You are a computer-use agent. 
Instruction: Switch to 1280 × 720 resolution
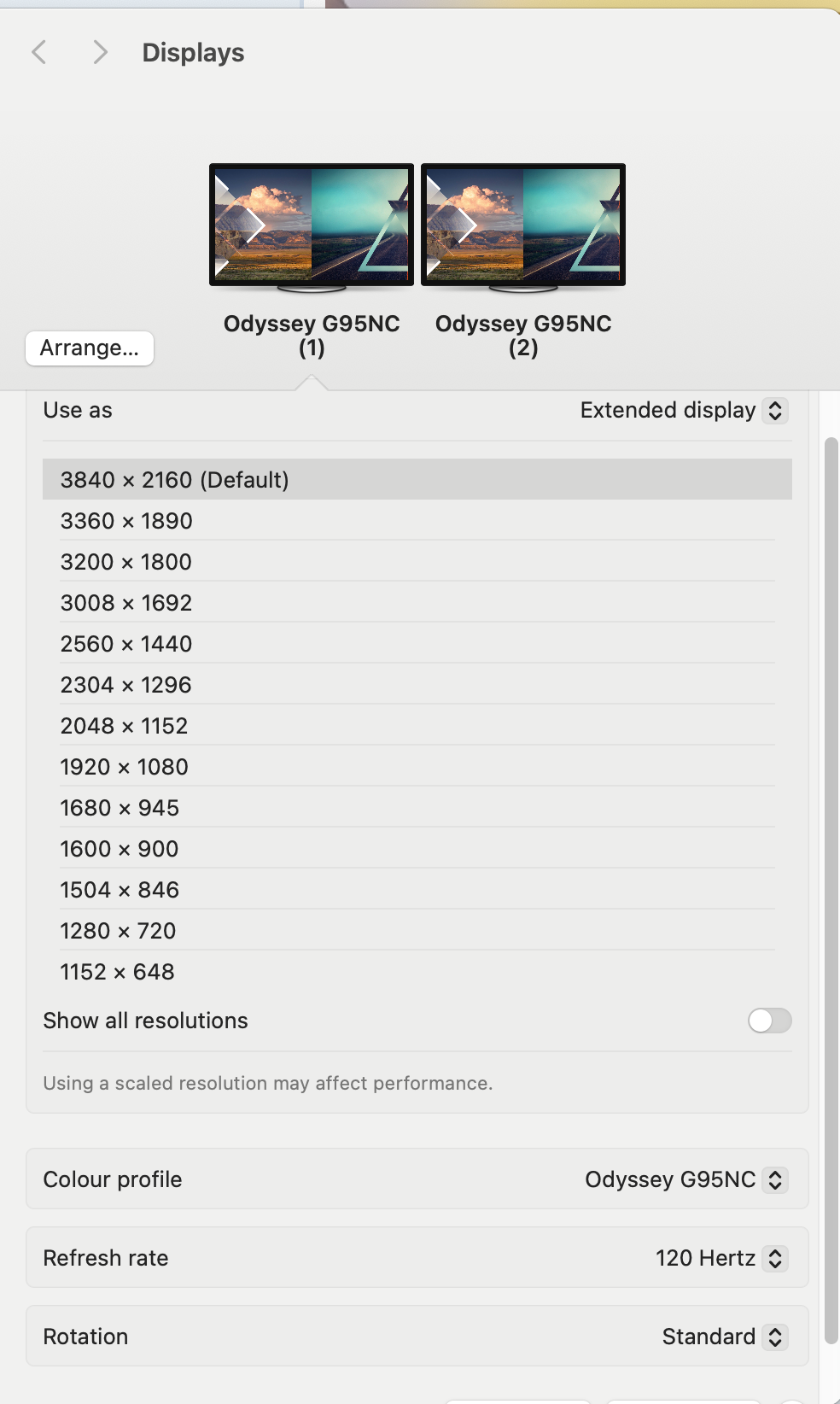coord(119,931)
